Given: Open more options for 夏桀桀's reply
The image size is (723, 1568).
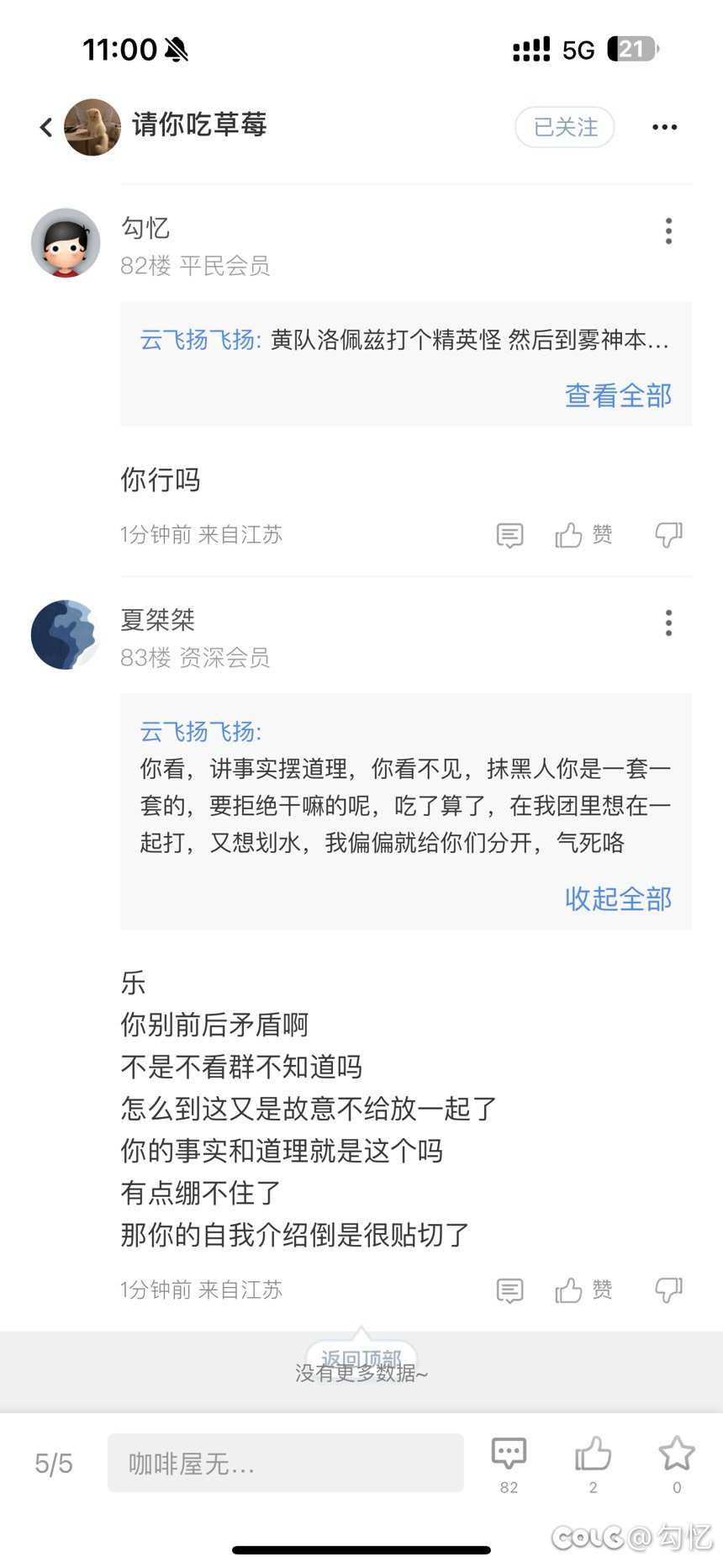Looking at the screenshot, I should click(x=668, y=623).
